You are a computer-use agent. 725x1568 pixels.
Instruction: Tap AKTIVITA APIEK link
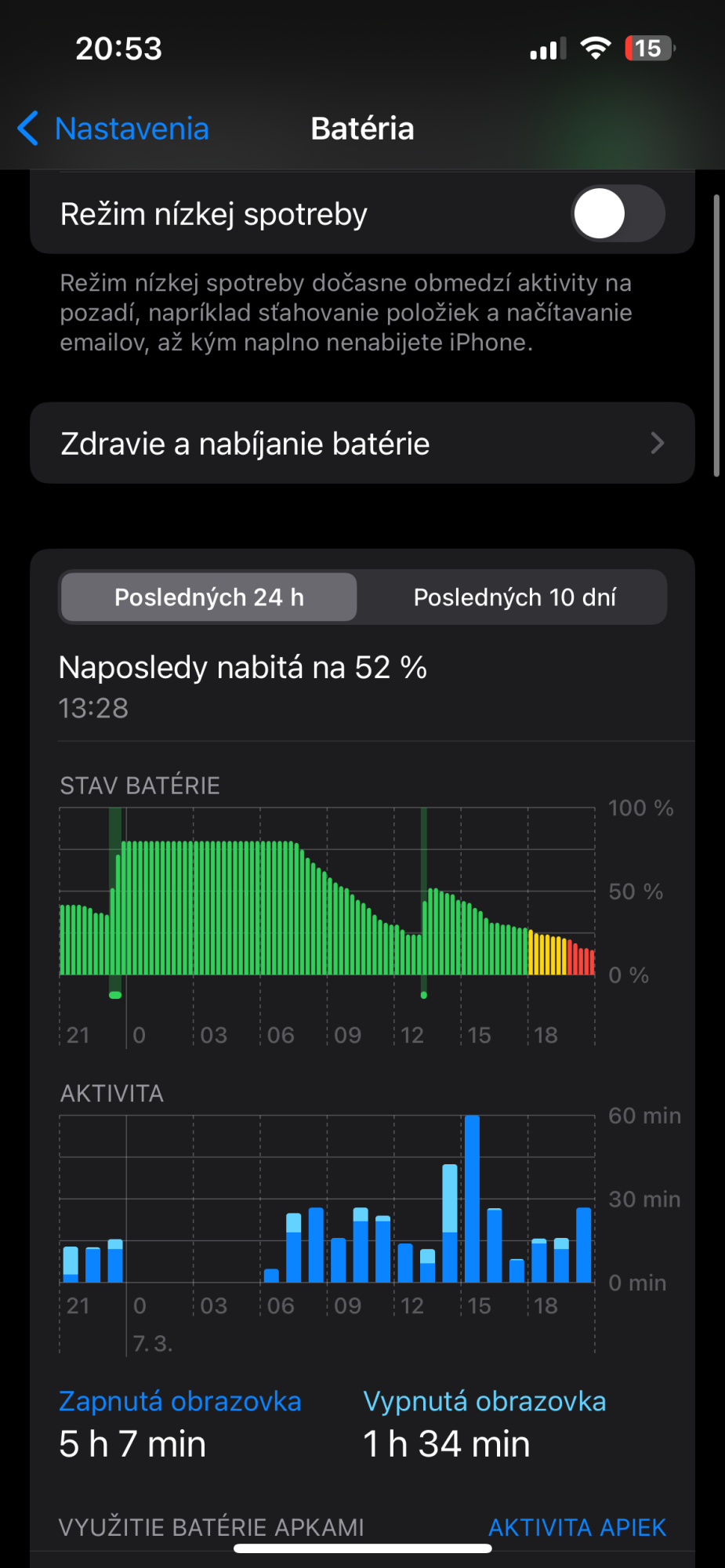(577, 1527)
